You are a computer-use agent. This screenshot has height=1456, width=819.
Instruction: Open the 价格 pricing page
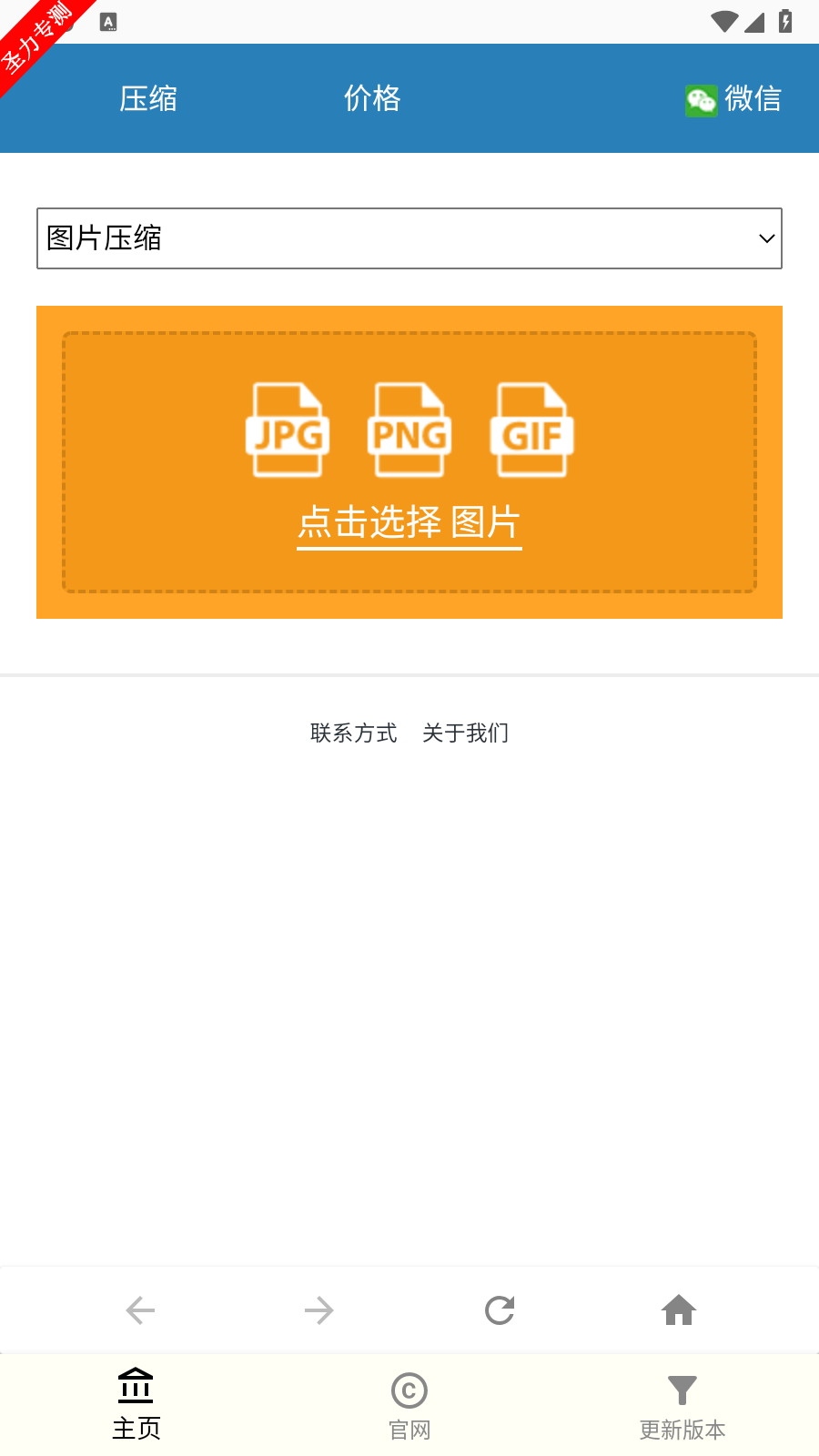tap(372, 98)
